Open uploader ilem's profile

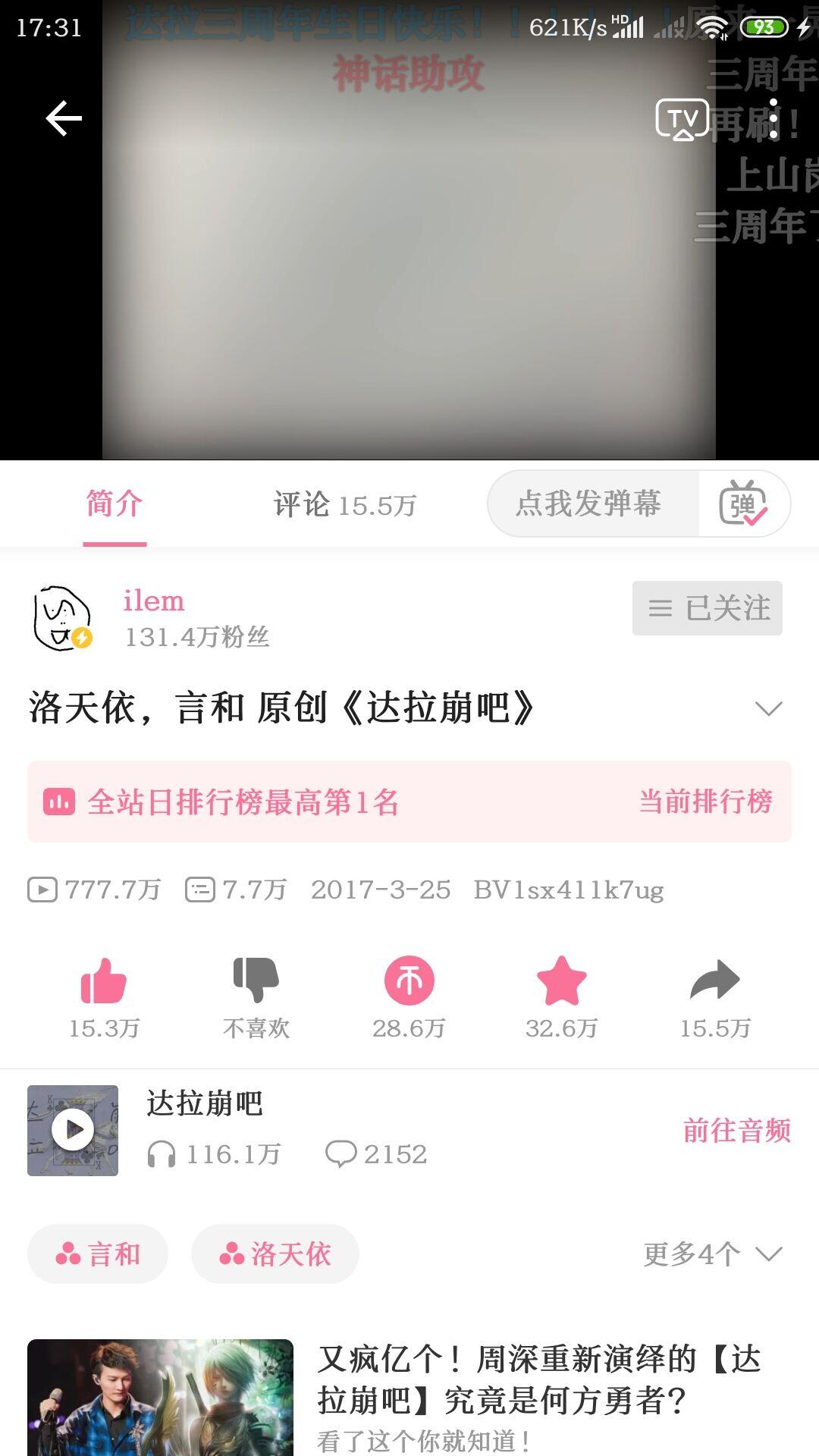click(154, 601)
